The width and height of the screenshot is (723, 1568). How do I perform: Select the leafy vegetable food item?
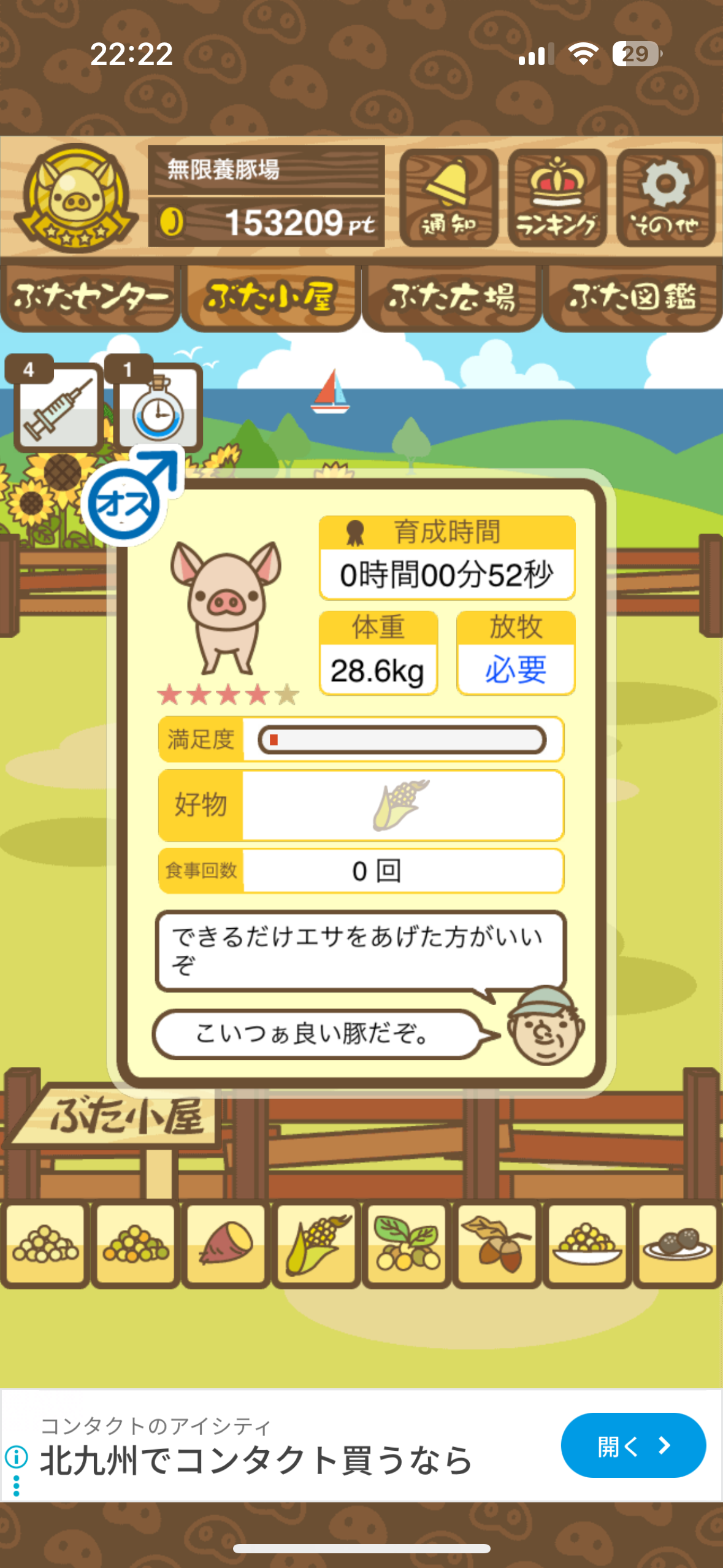tap(407, 1244)
